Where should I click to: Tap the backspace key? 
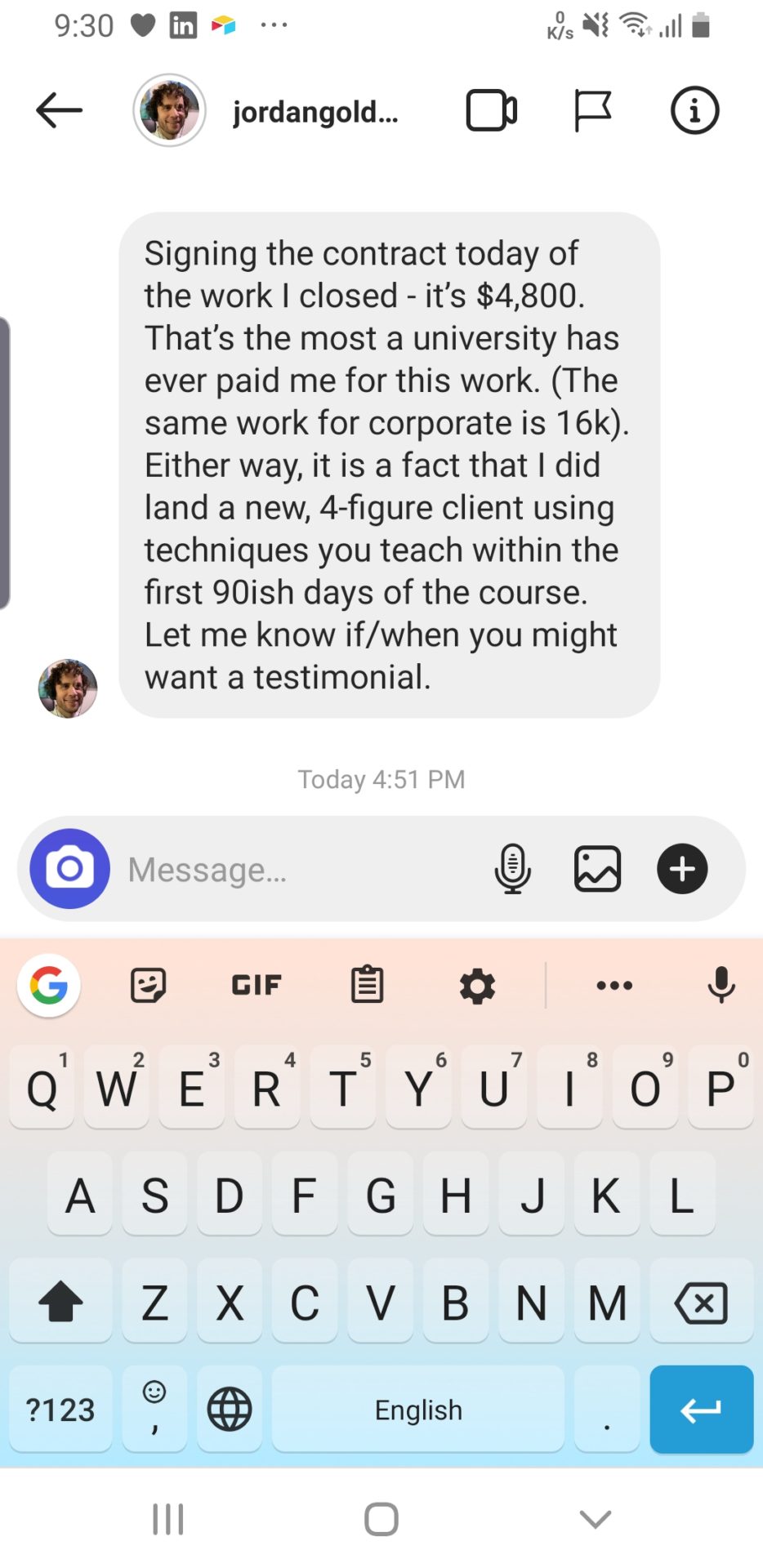tap(701, 1303)
